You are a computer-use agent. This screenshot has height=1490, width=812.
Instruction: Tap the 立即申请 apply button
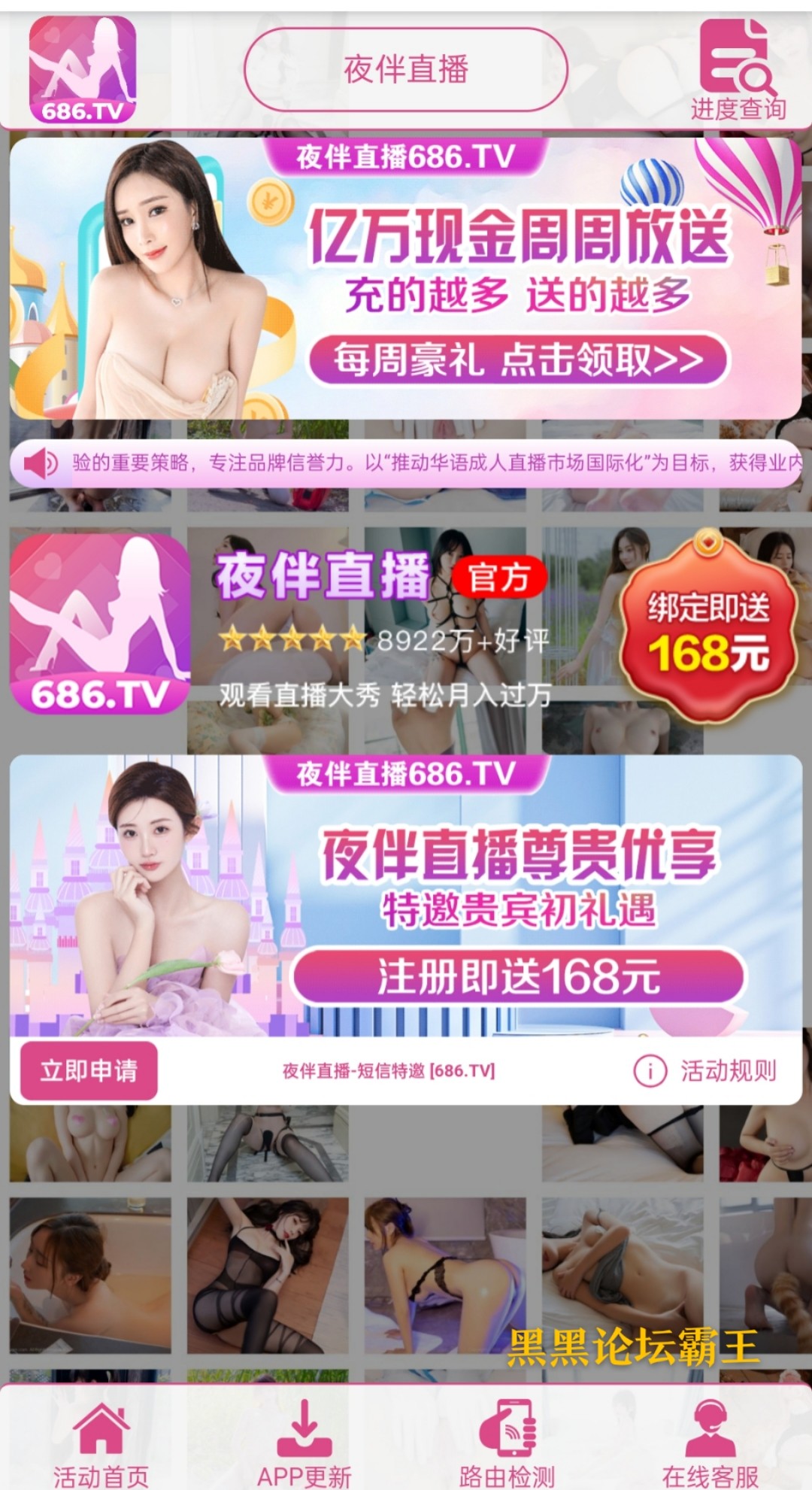89,1070
